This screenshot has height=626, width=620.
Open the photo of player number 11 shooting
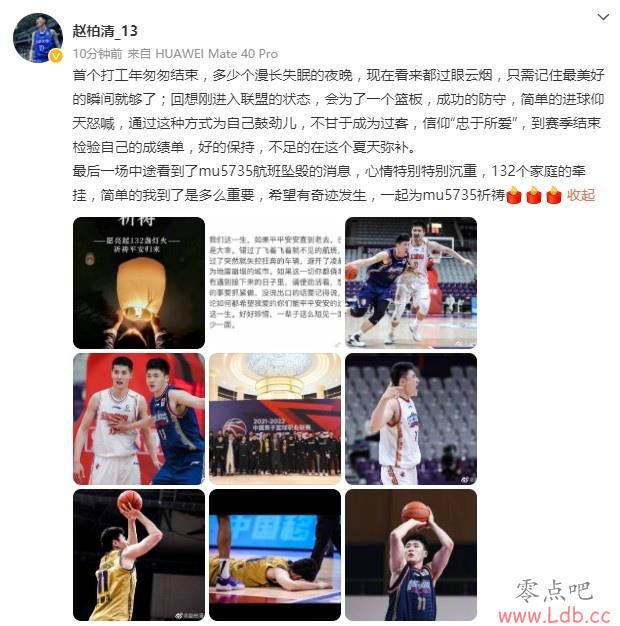pyautogui.click(x=410, y=555)
